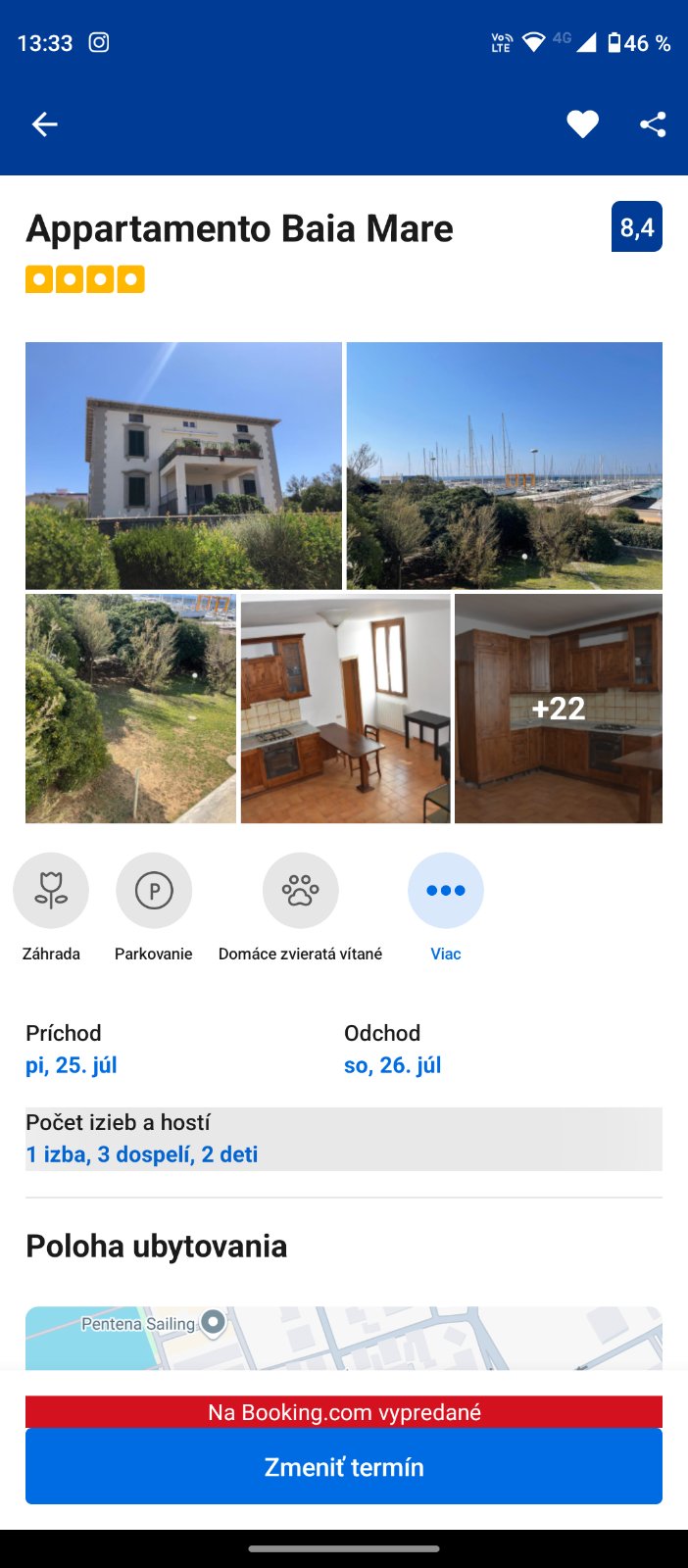
Task: Show more facilities with Viac
Action: pyautogui.click(x=446, y=891)
